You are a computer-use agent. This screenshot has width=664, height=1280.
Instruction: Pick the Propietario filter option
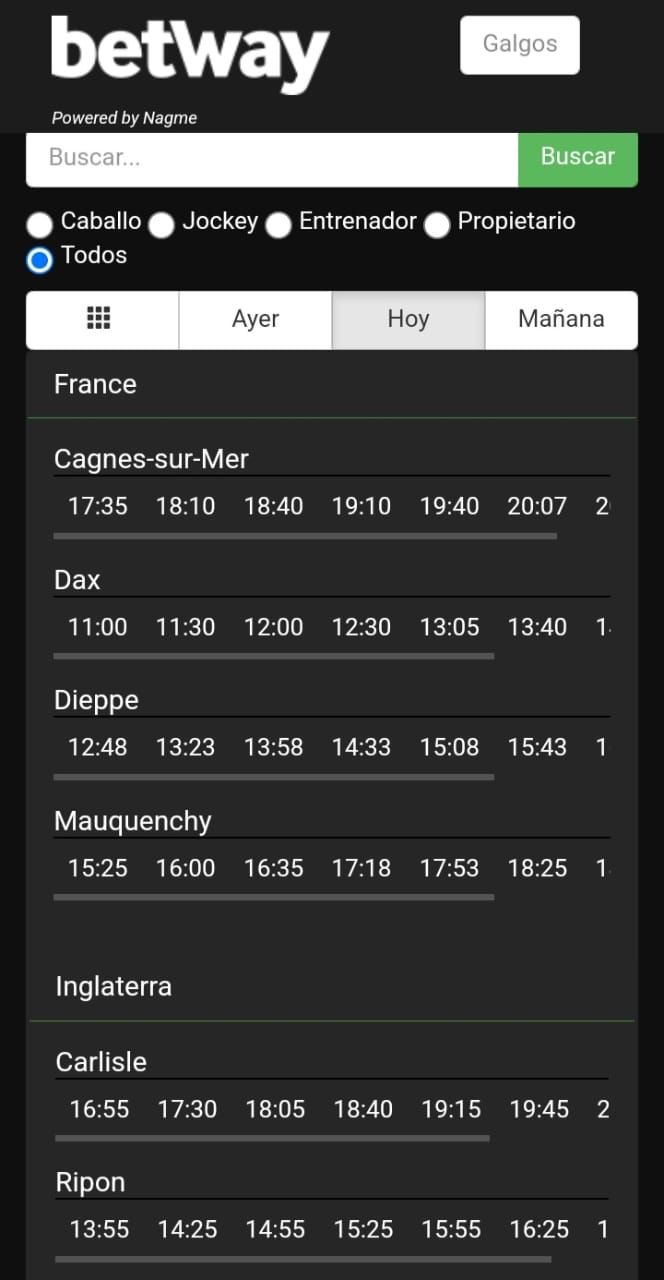point(437,225)
